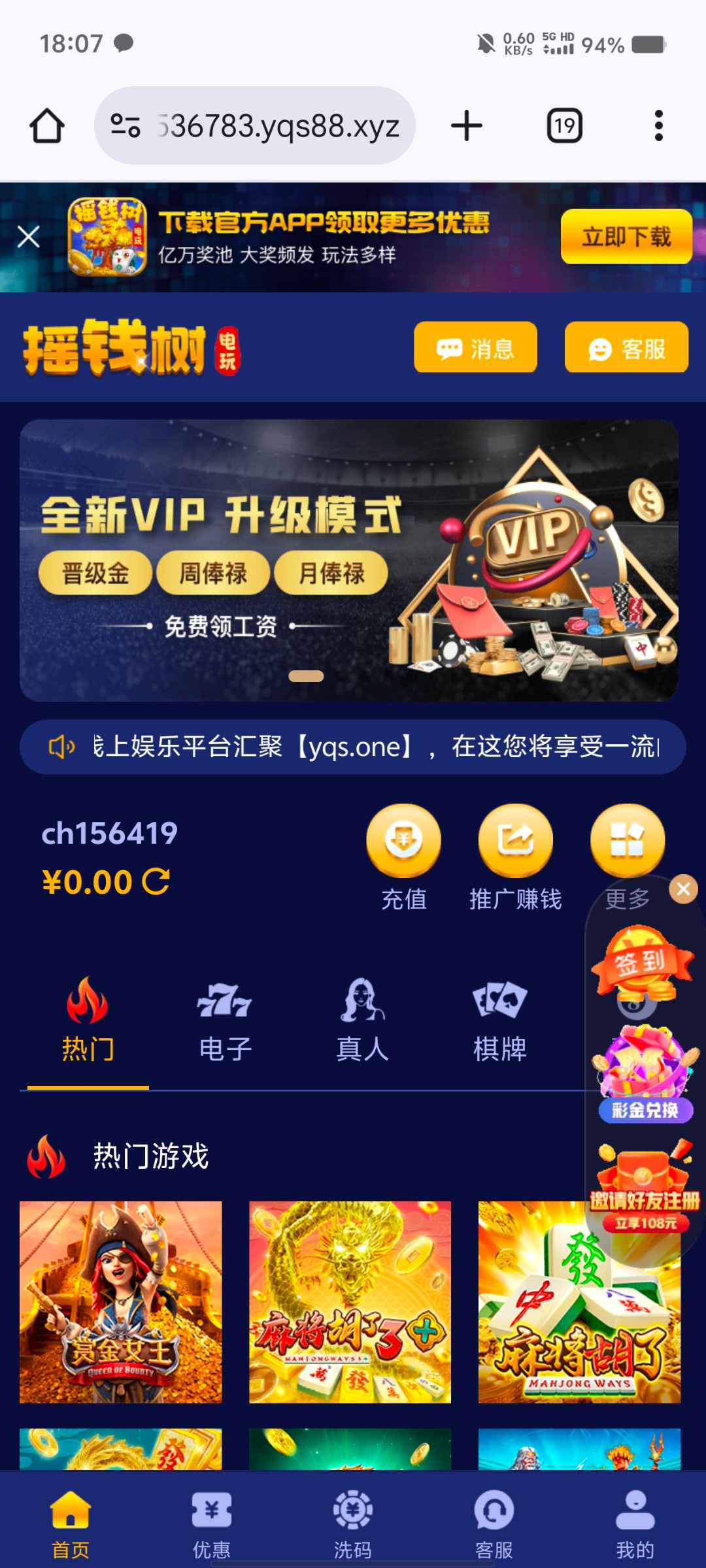
Task: Open 消息 messages
Action: (x=475, y=348)
